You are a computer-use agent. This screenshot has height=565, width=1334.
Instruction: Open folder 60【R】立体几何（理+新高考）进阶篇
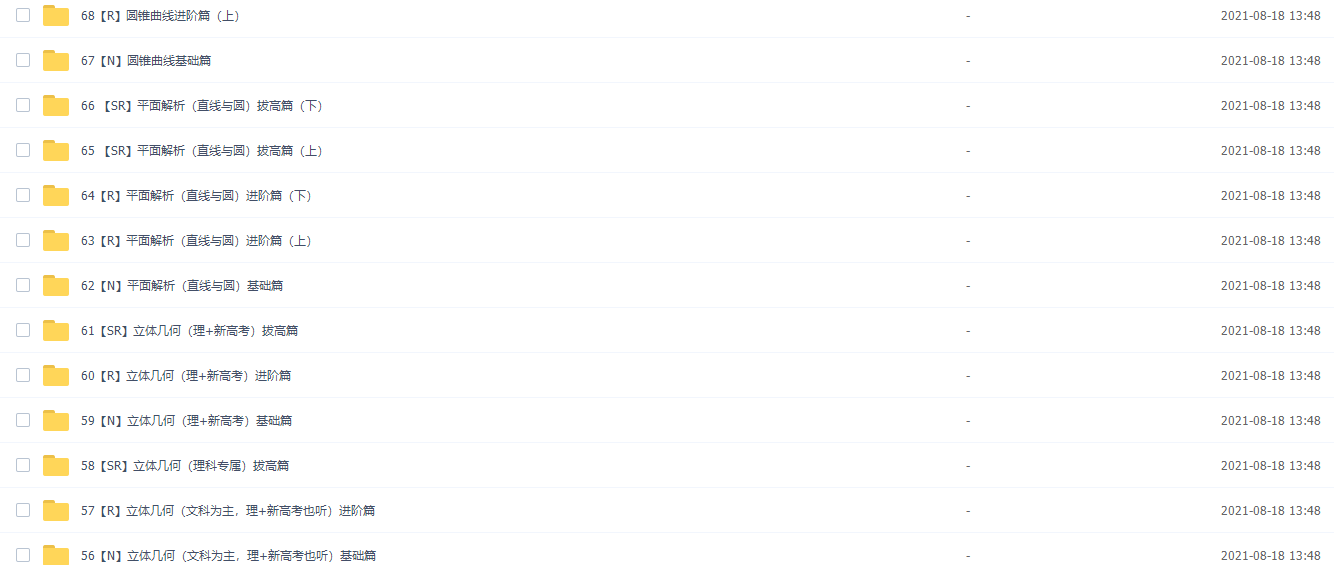pyautogui.click(x=186, y=376)
